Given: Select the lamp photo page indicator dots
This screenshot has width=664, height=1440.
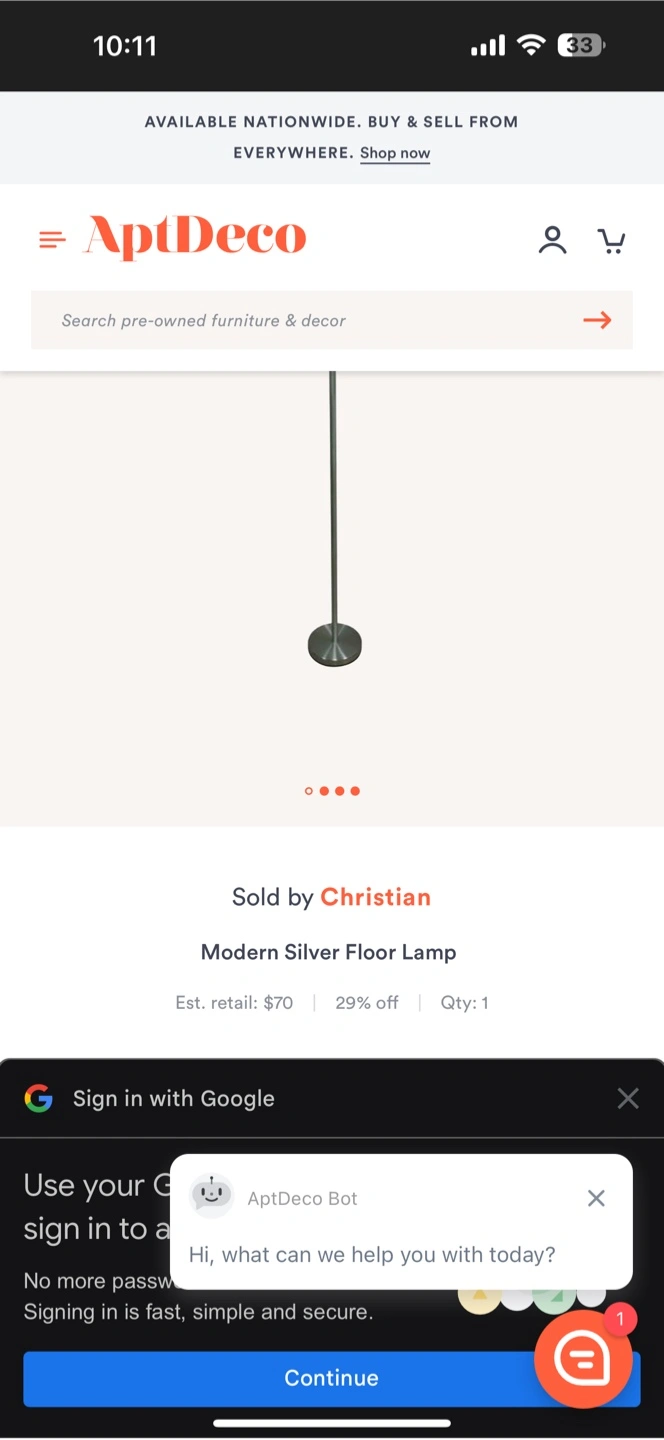Looking at the screenshot, I should pos(332,791).
